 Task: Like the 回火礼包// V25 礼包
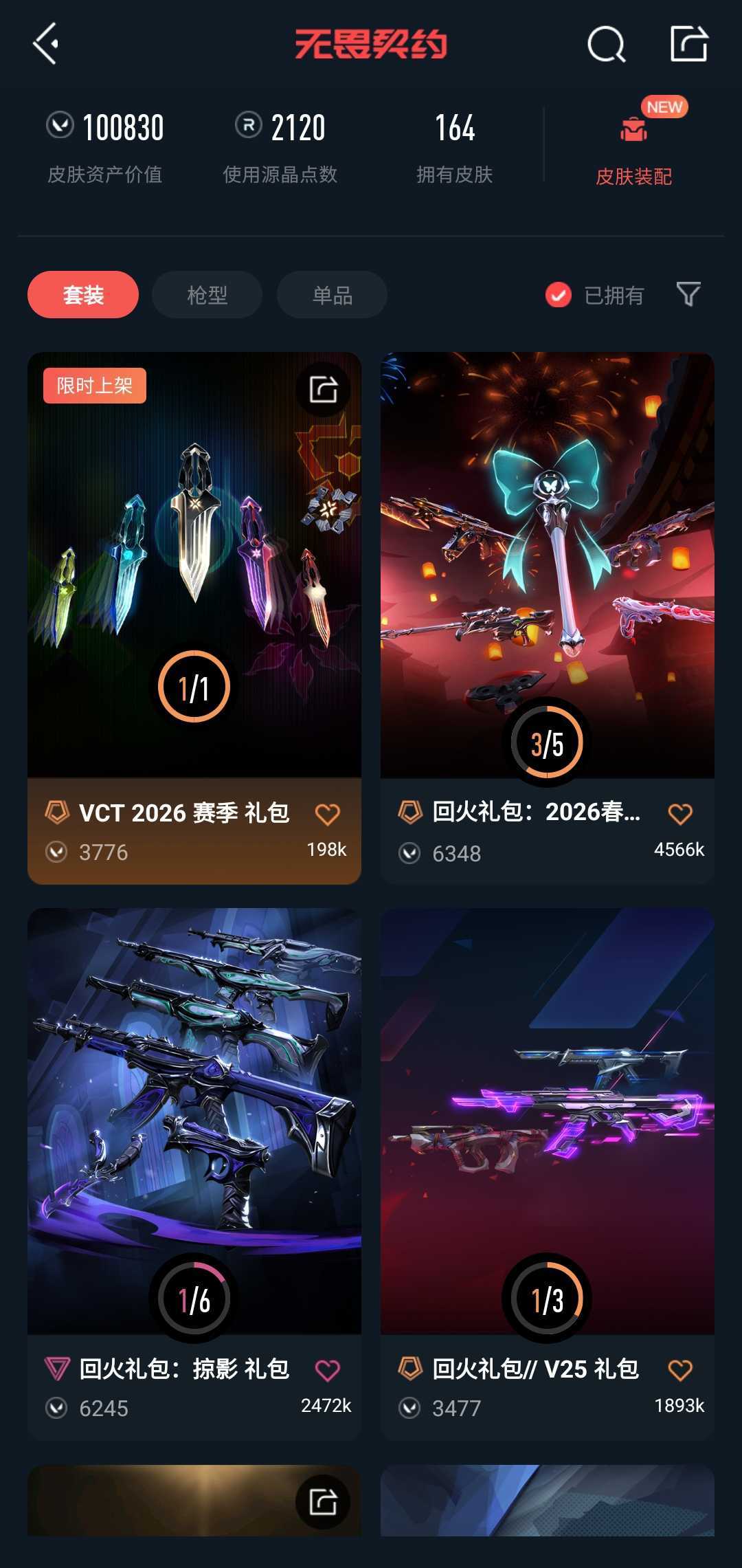point(680,1370)
